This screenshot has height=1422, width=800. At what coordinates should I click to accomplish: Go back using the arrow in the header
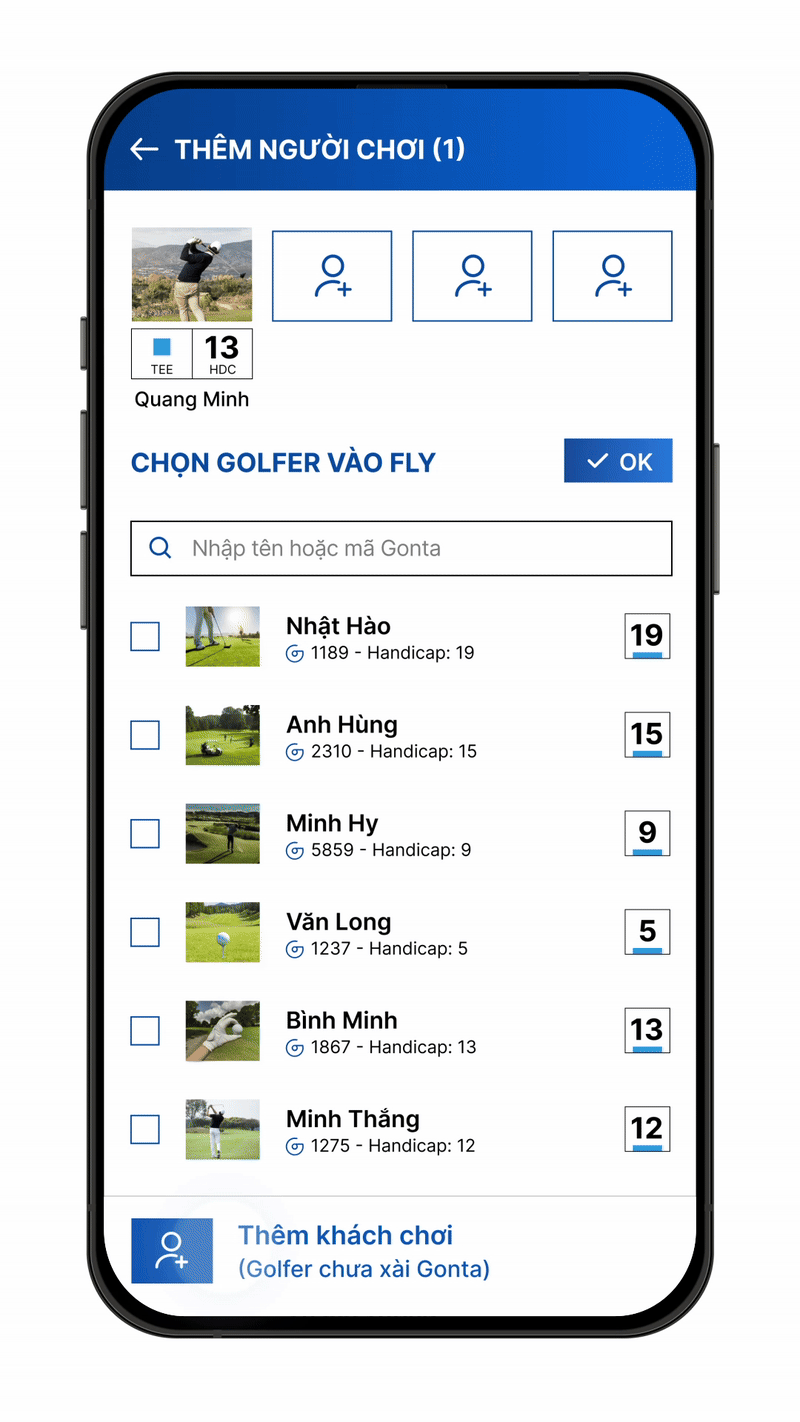click(144, 150)
